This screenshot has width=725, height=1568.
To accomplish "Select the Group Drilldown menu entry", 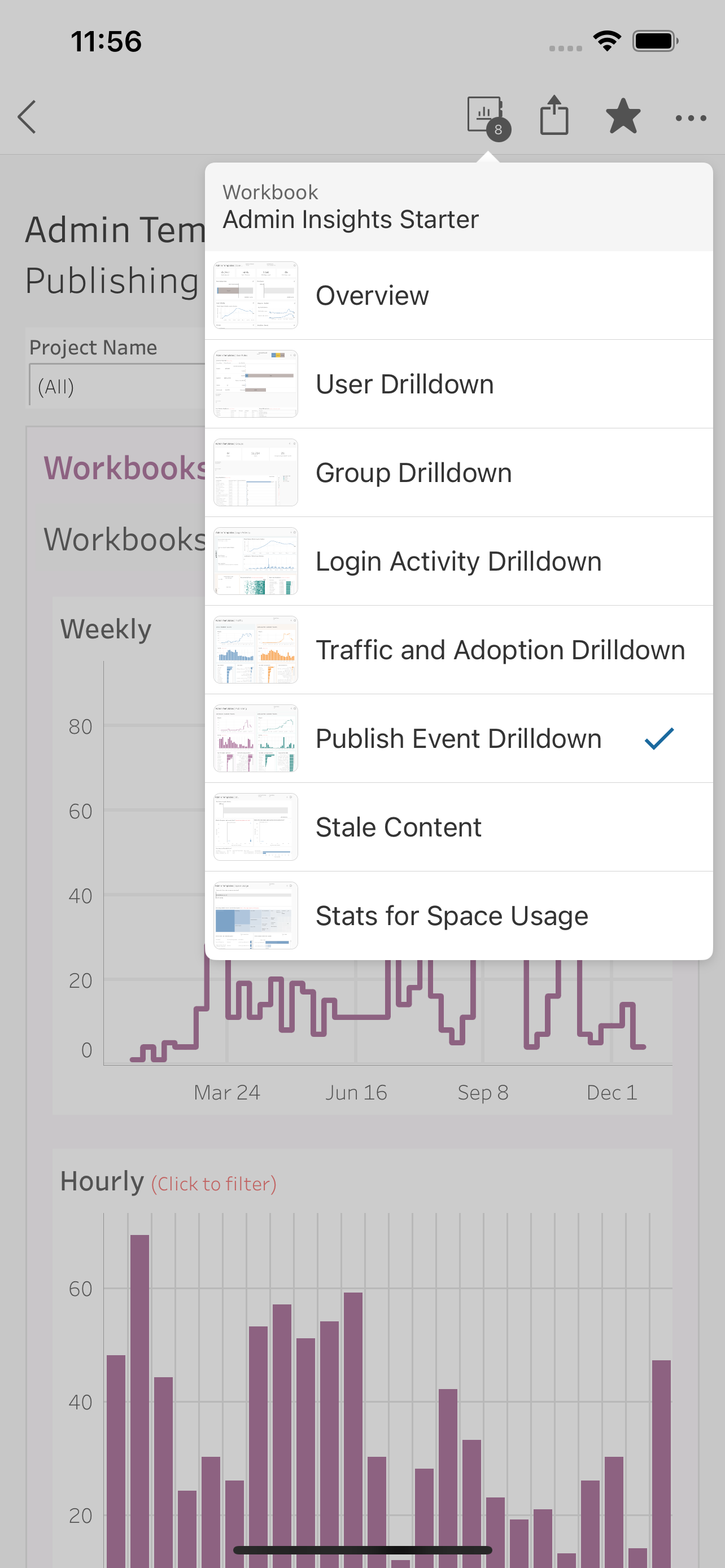I will pos(413,472).
